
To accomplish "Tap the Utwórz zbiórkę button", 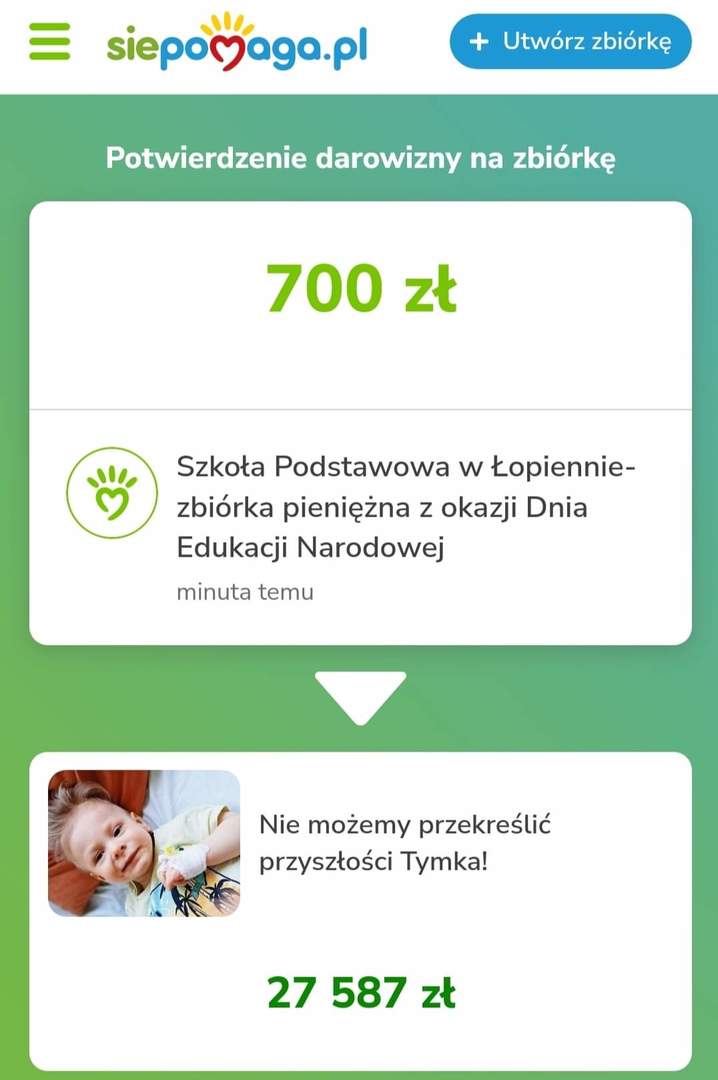I will (x=570, y=42).
